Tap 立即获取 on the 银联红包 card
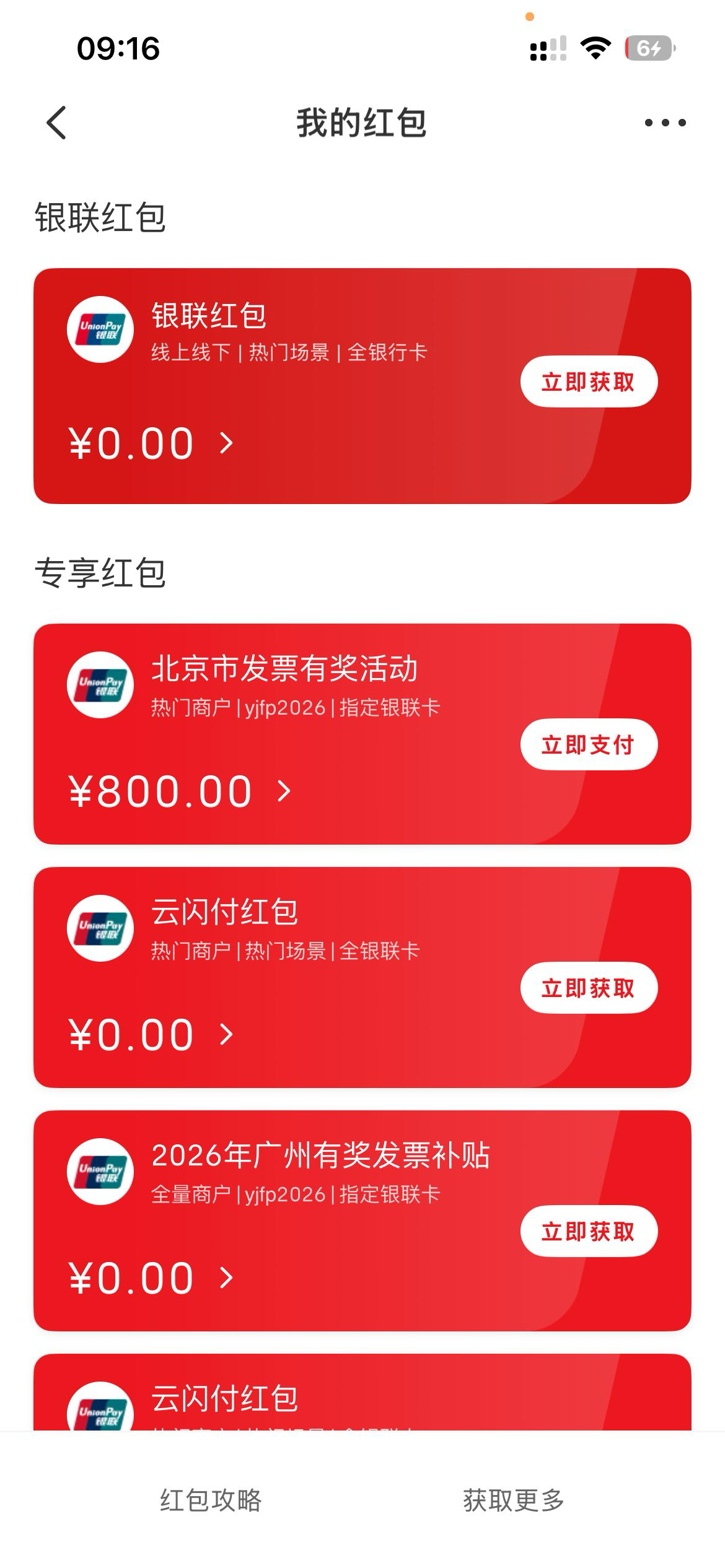The image size is (725, 1568). [588, 381]
